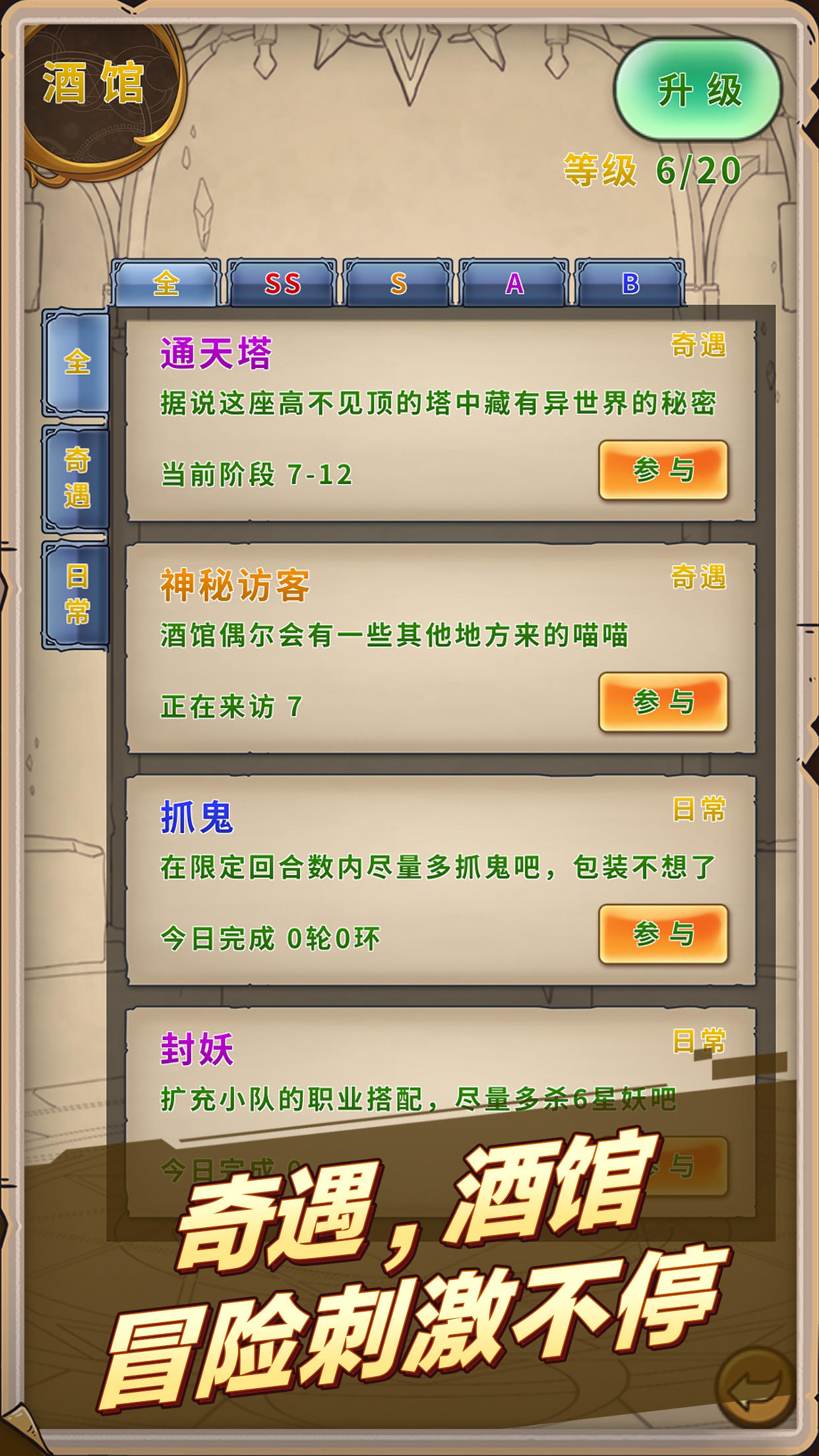Participate in the 抓鬼 daily task
819x1456 pixels.
click(663, 934)
